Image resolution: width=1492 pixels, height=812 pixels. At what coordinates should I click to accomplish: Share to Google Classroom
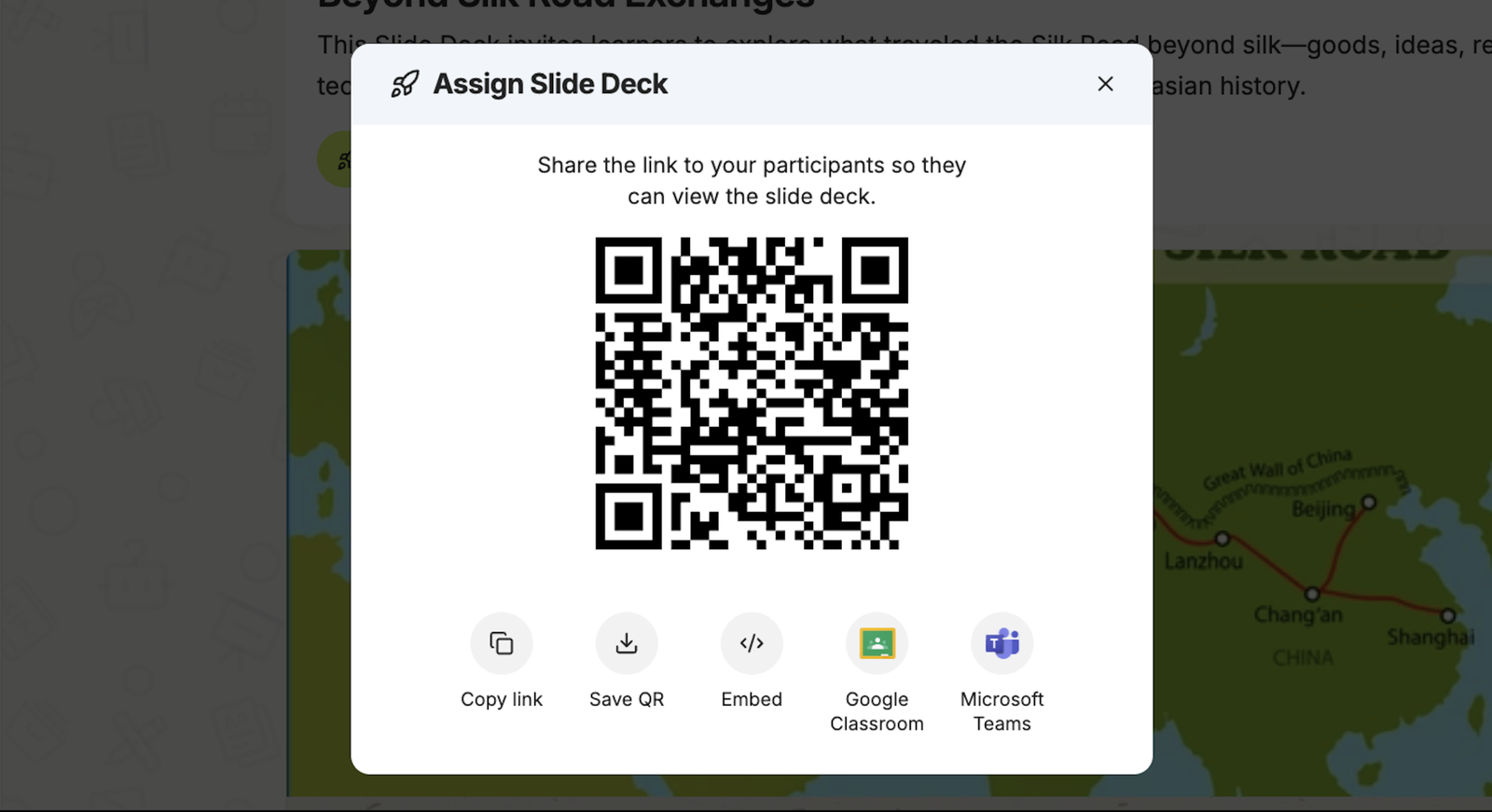877,643
